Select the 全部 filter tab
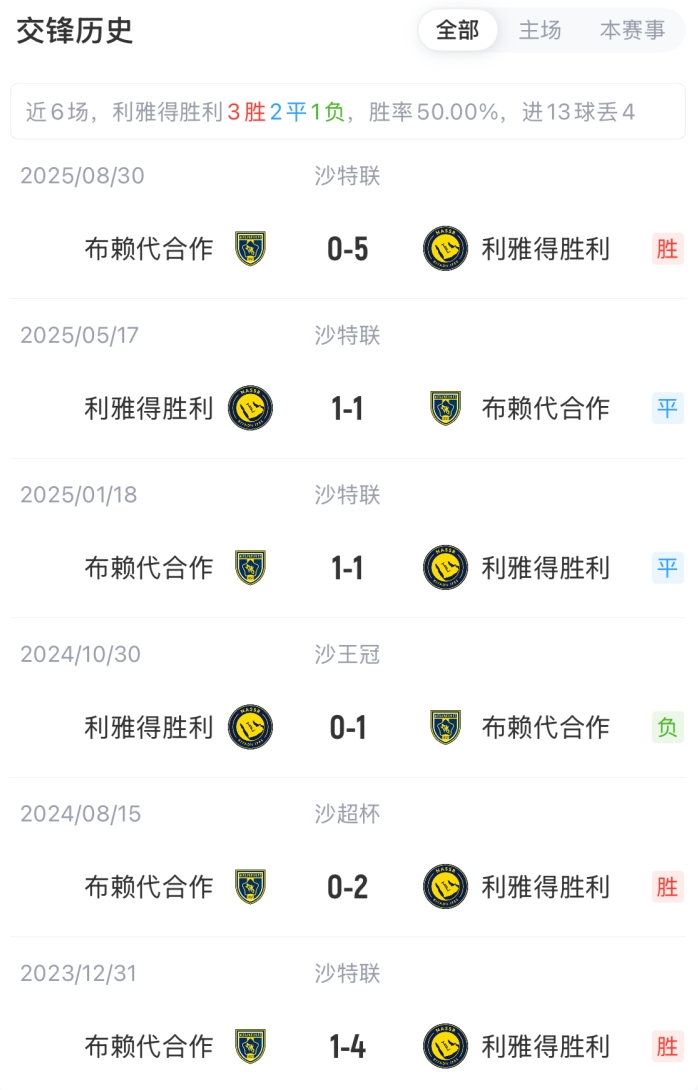 tap(458, 30)
